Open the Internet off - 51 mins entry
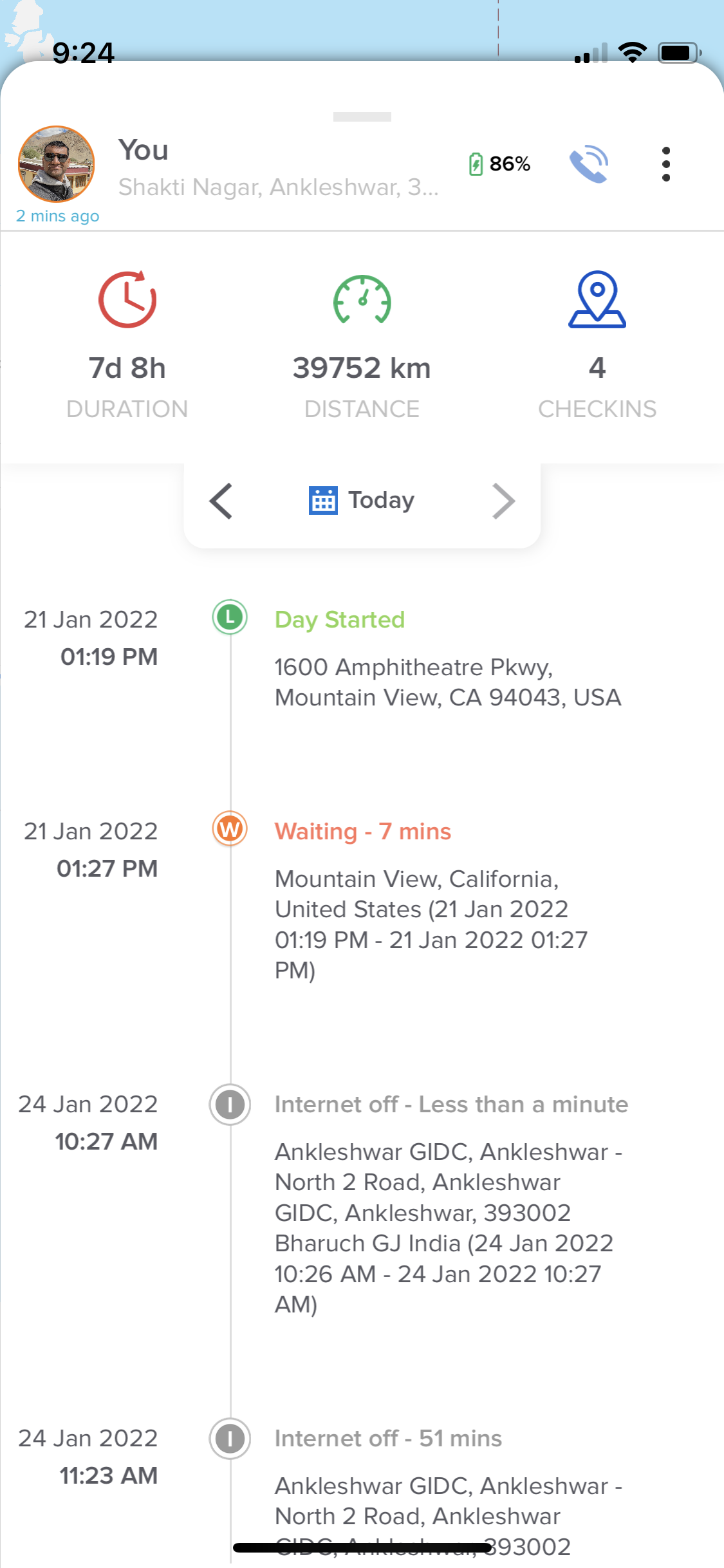Image resolution: width=724 pixels, height=1568 pixels. [x=388, y=1439]
